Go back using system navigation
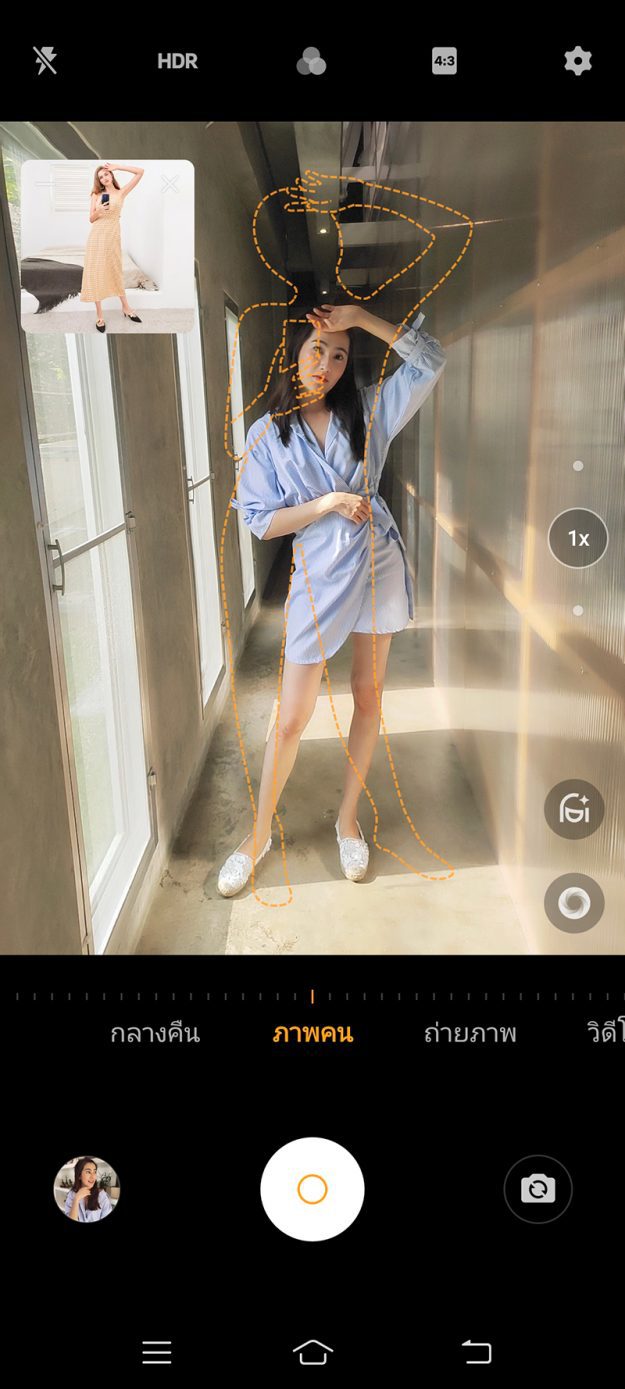Screen dimensions: 625x1389 (x=476, y=1352)
